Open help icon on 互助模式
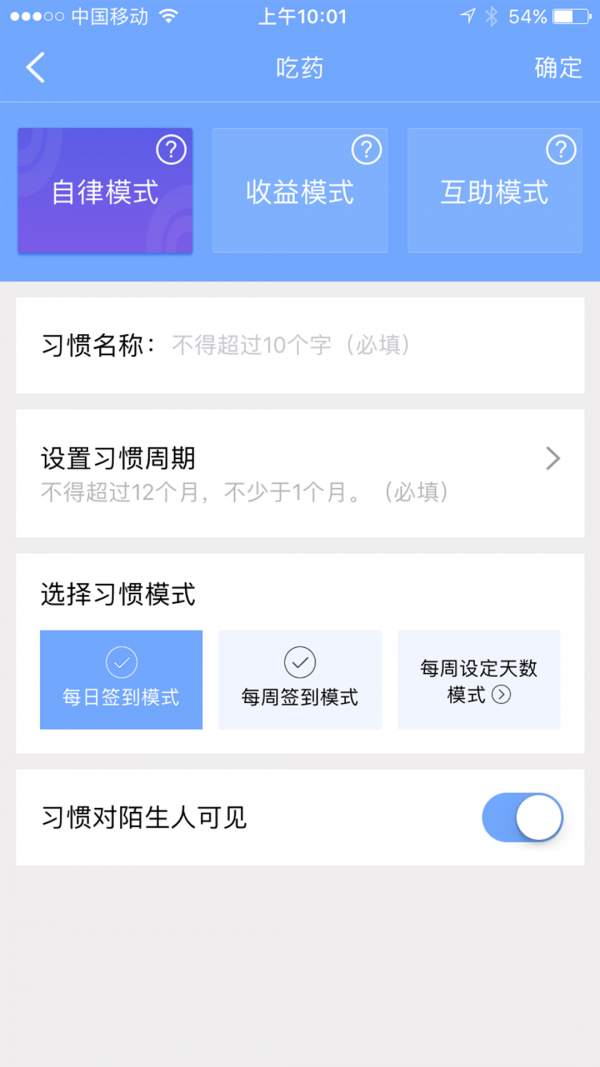Screen dimensions: 600x1067 point(561,150)
